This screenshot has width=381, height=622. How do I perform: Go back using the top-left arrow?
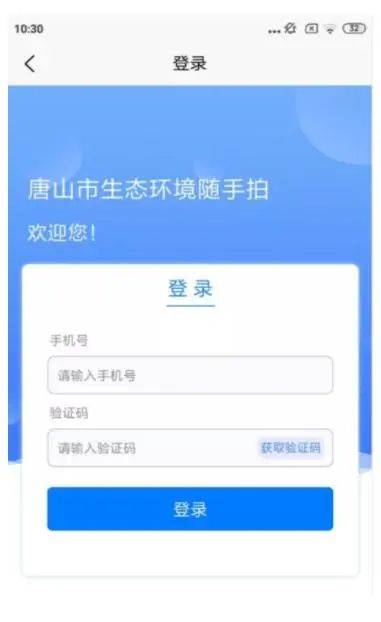pyautogui.click(x=30, y=63)
